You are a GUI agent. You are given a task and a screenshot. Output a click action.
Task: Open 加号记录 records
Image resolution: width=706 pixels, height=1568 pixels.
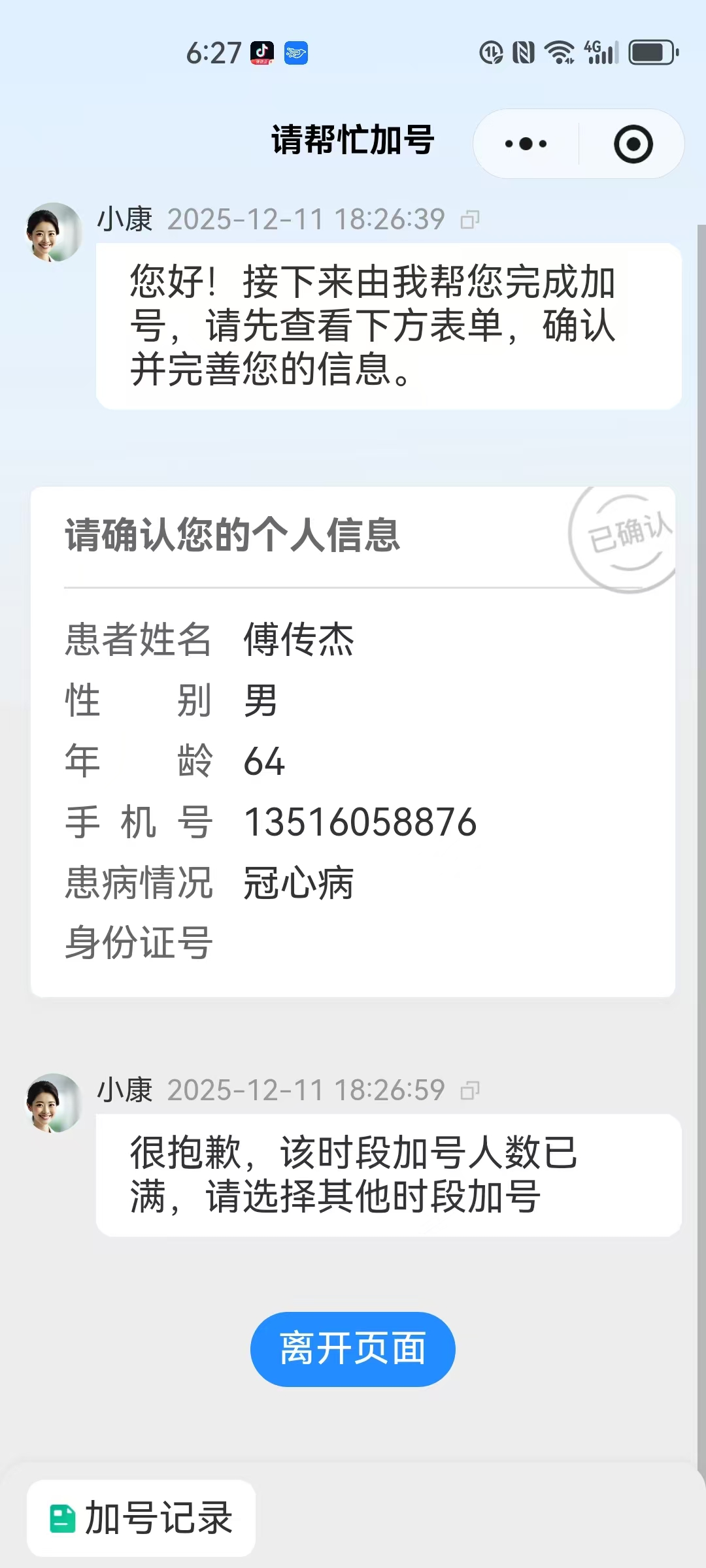pyautogui.click(x=141, y=1518)
